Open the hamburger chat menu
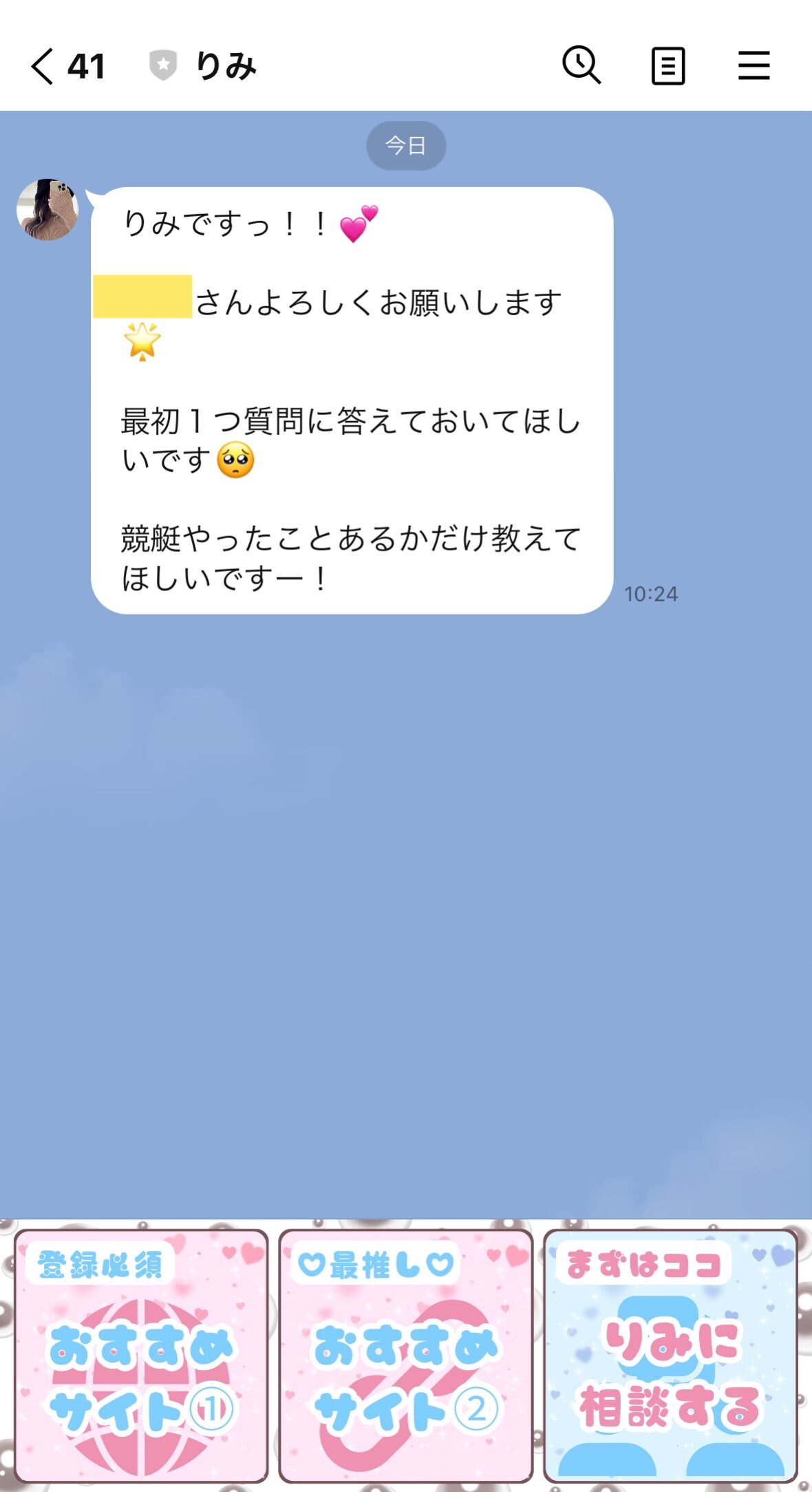Image resolution: width=812 pixels, height=1496 pixels. (x=754, y=66)
